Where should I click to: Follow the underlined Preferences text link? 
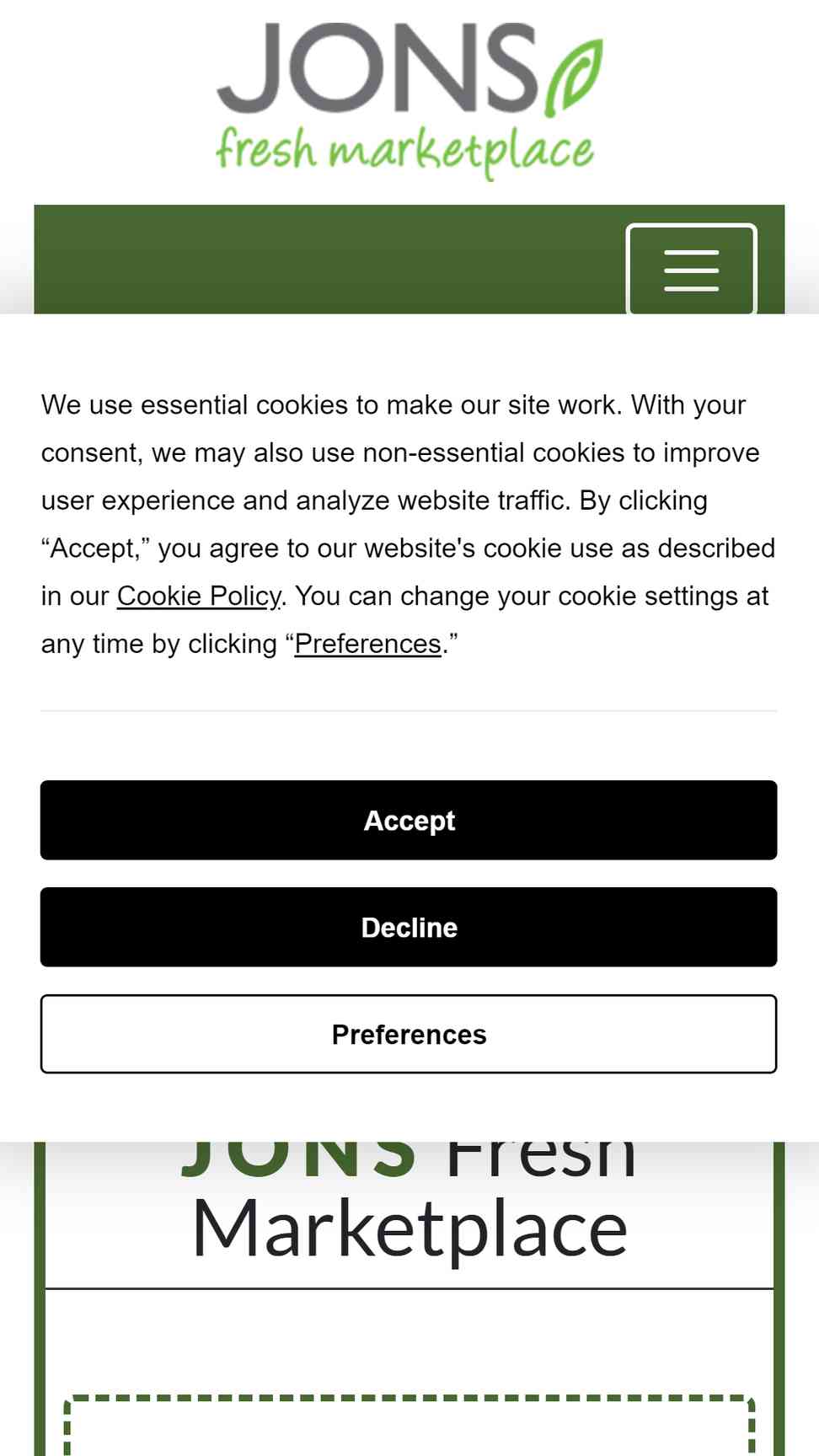(368, 644)
